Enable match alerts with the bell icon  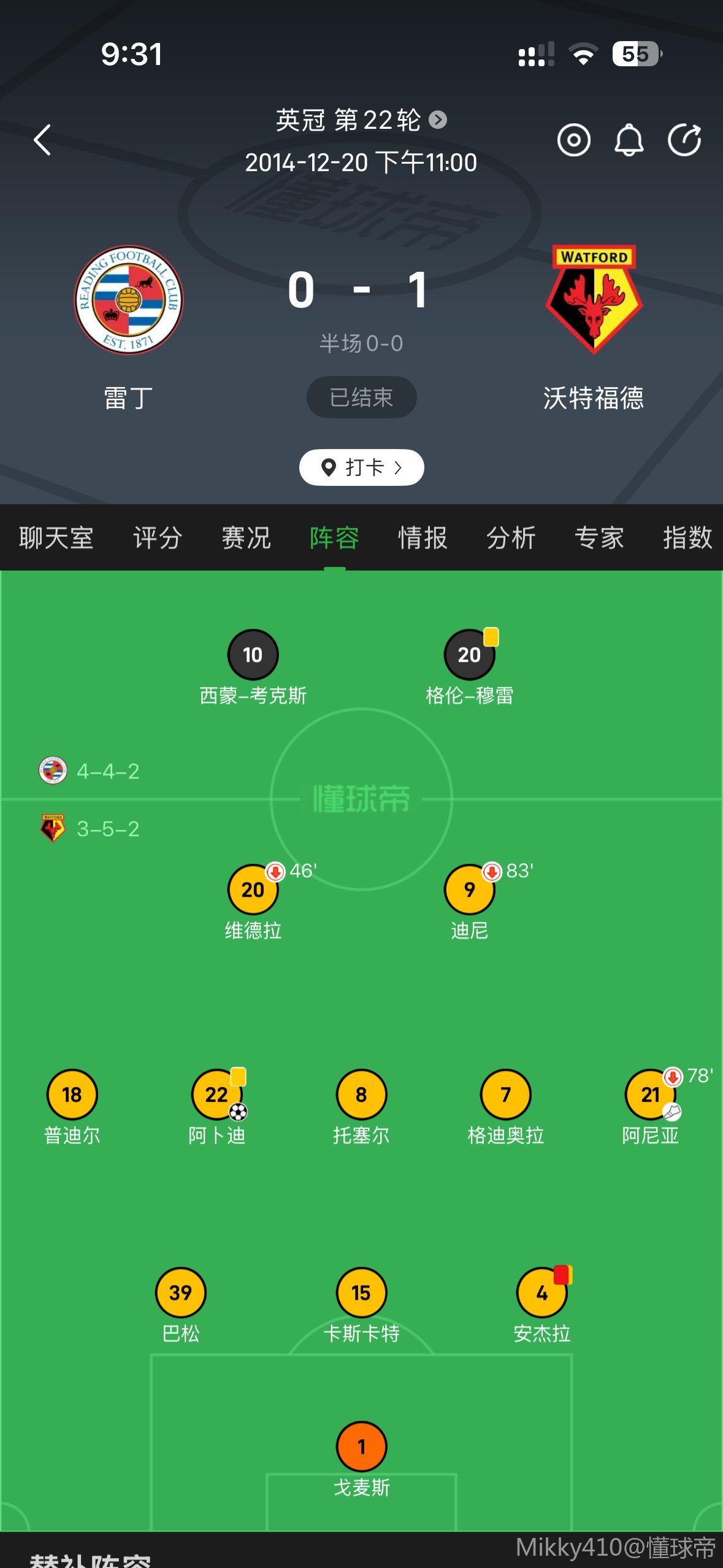pyautogui.click(x=629, y=140)
